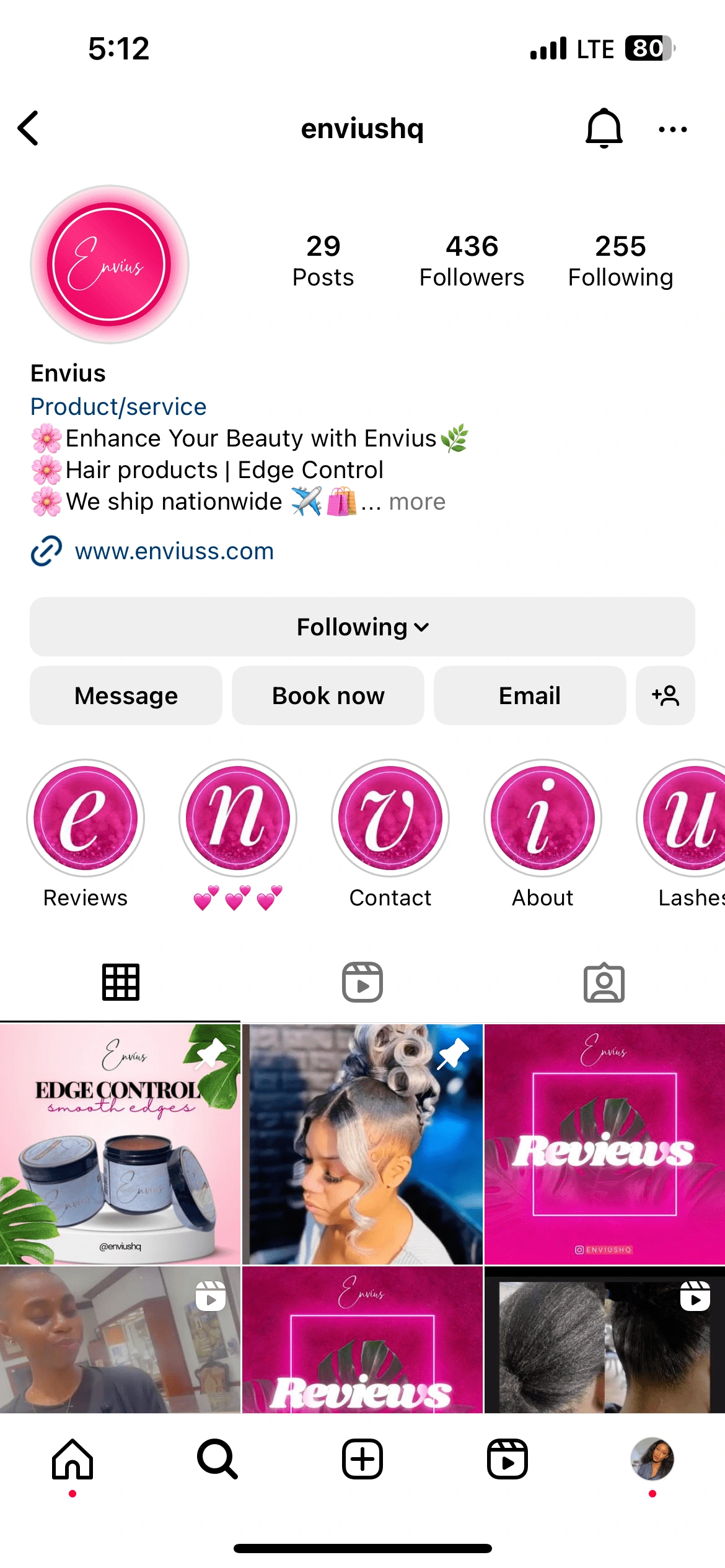The height and width of the screenshot is (1568, 725).
Task: Open the Contact story highlight
Action: tap(390, 818)
